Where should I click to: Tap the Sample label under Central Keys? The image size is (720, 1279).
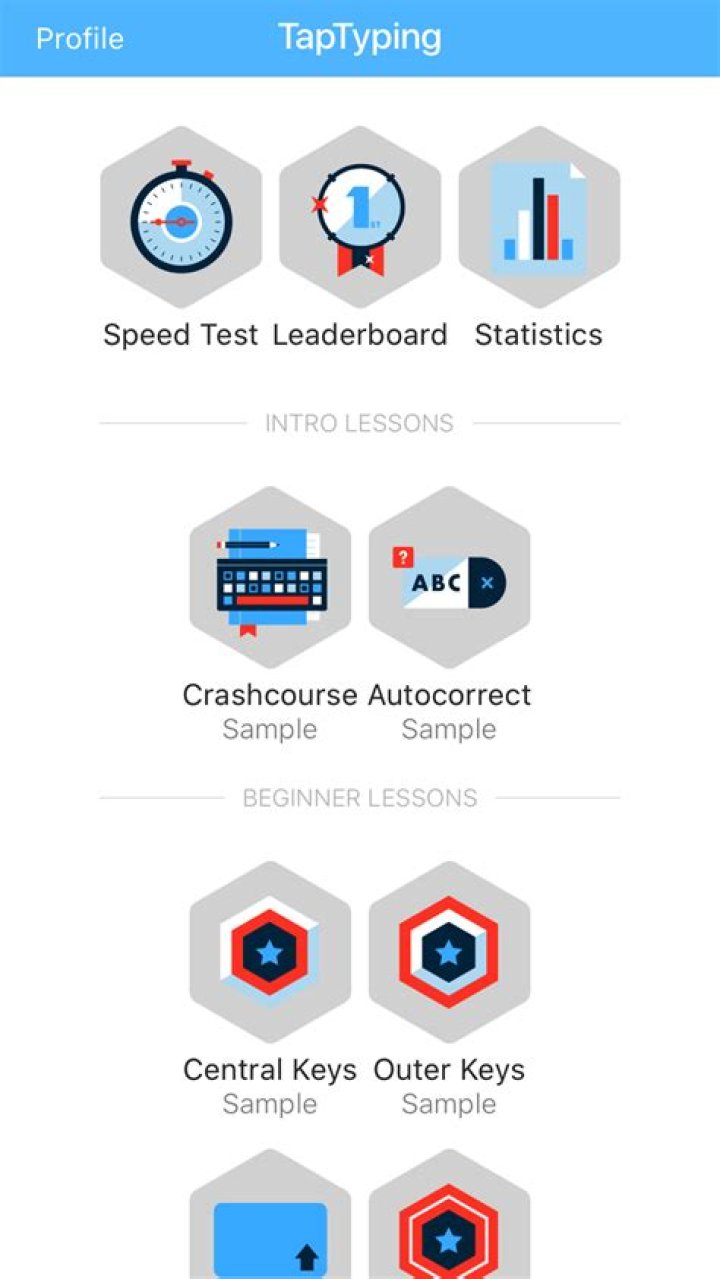[269, 1104]
